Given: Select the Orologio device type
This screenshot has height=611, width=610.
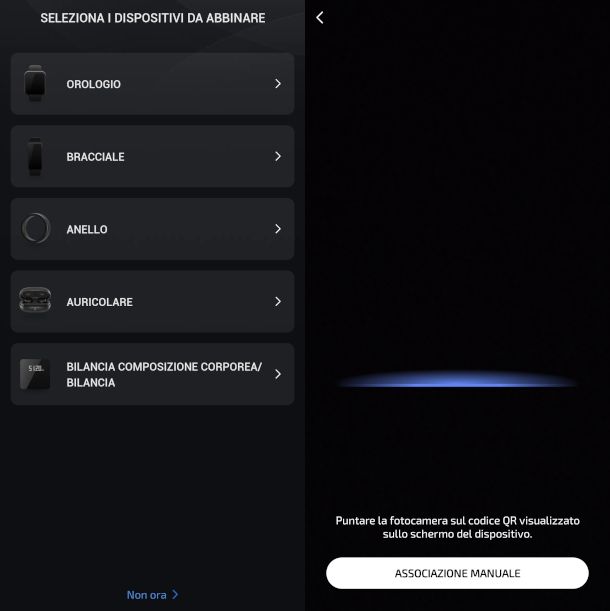Looking at the screenshot, I should (152, 84).
